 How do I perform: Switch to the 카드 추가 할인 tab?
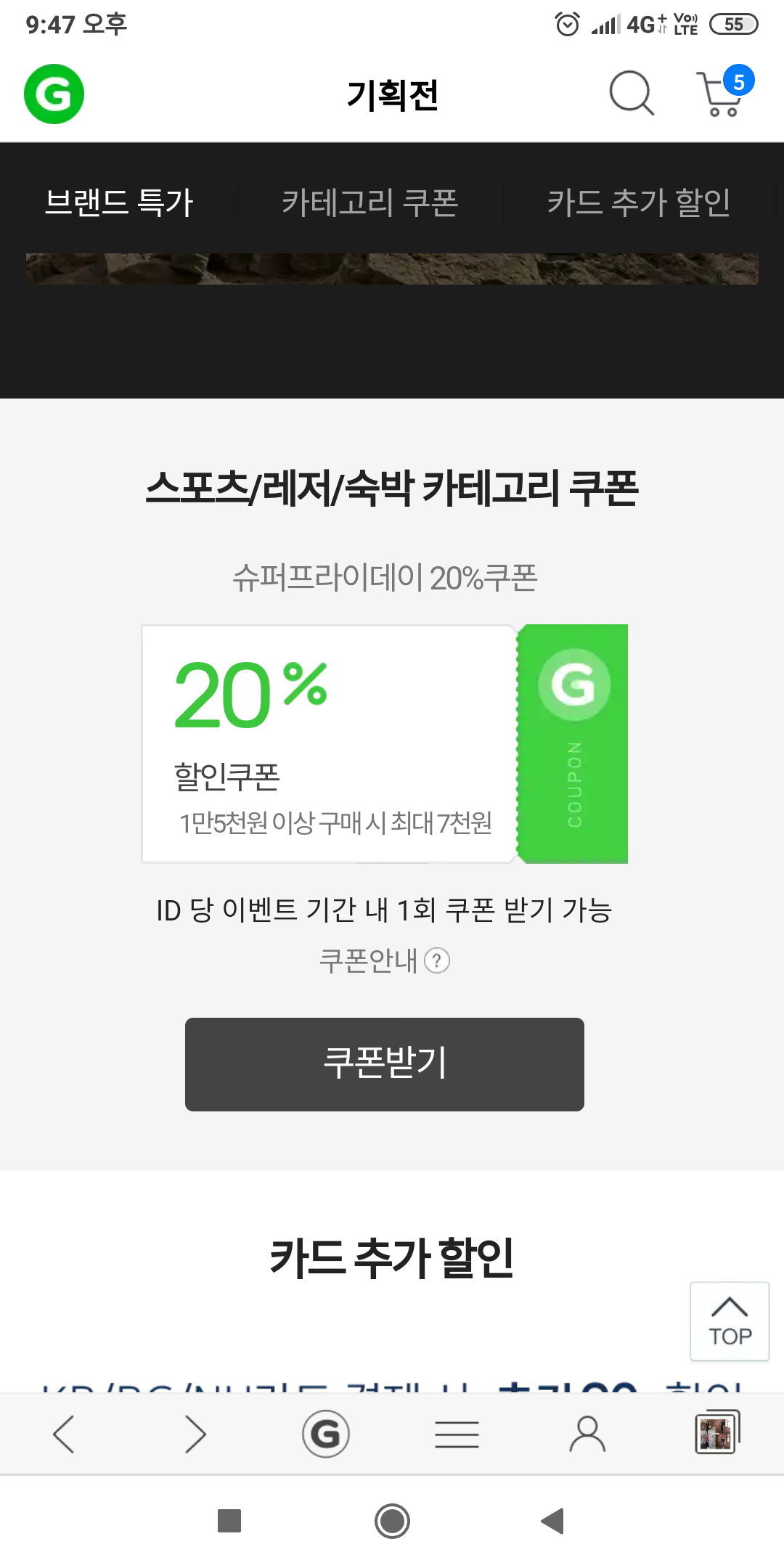click(x=638, y=202)
